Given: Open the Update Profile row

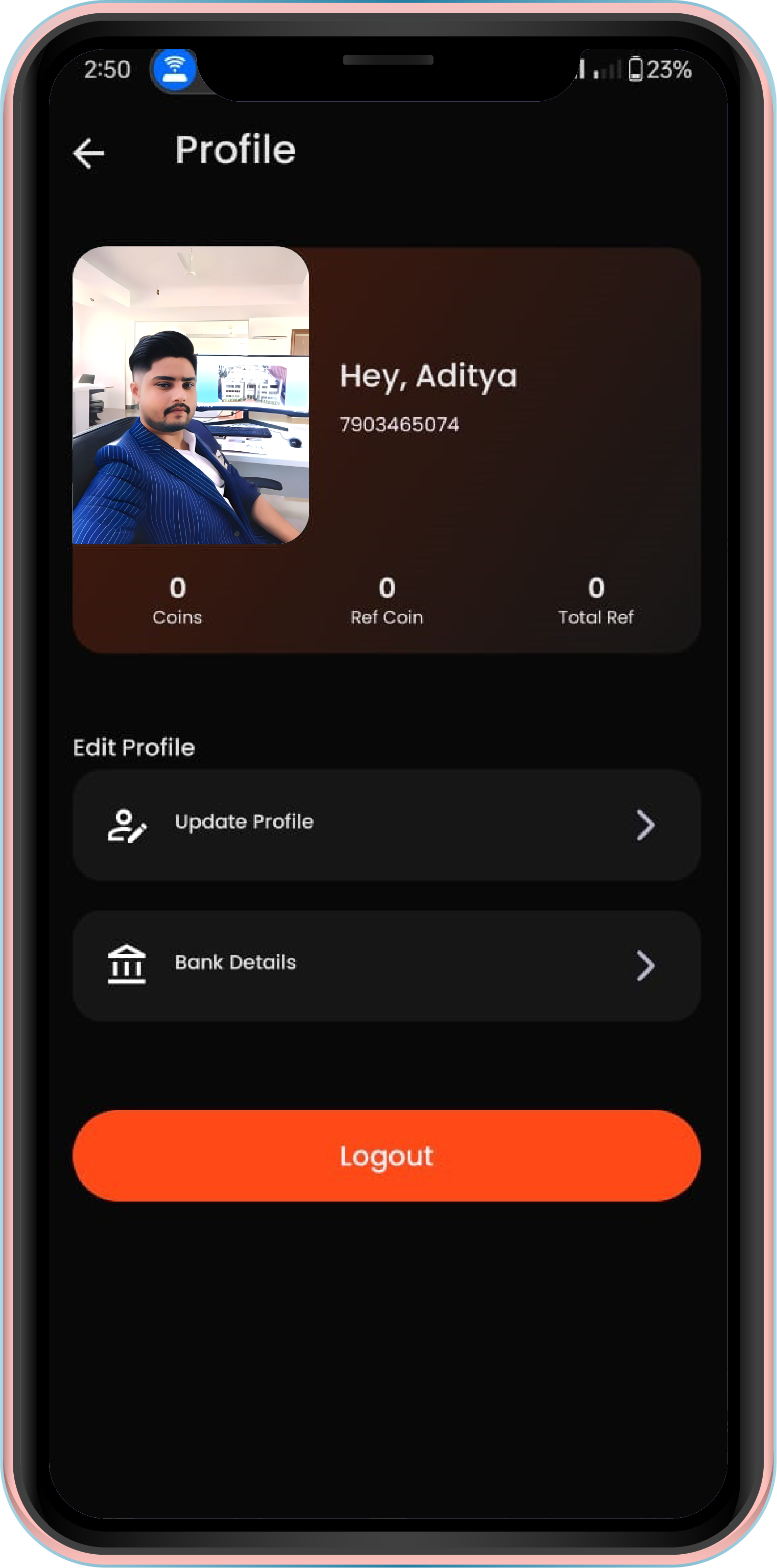Looking at the screenshot, I should (x=386, y=824).
